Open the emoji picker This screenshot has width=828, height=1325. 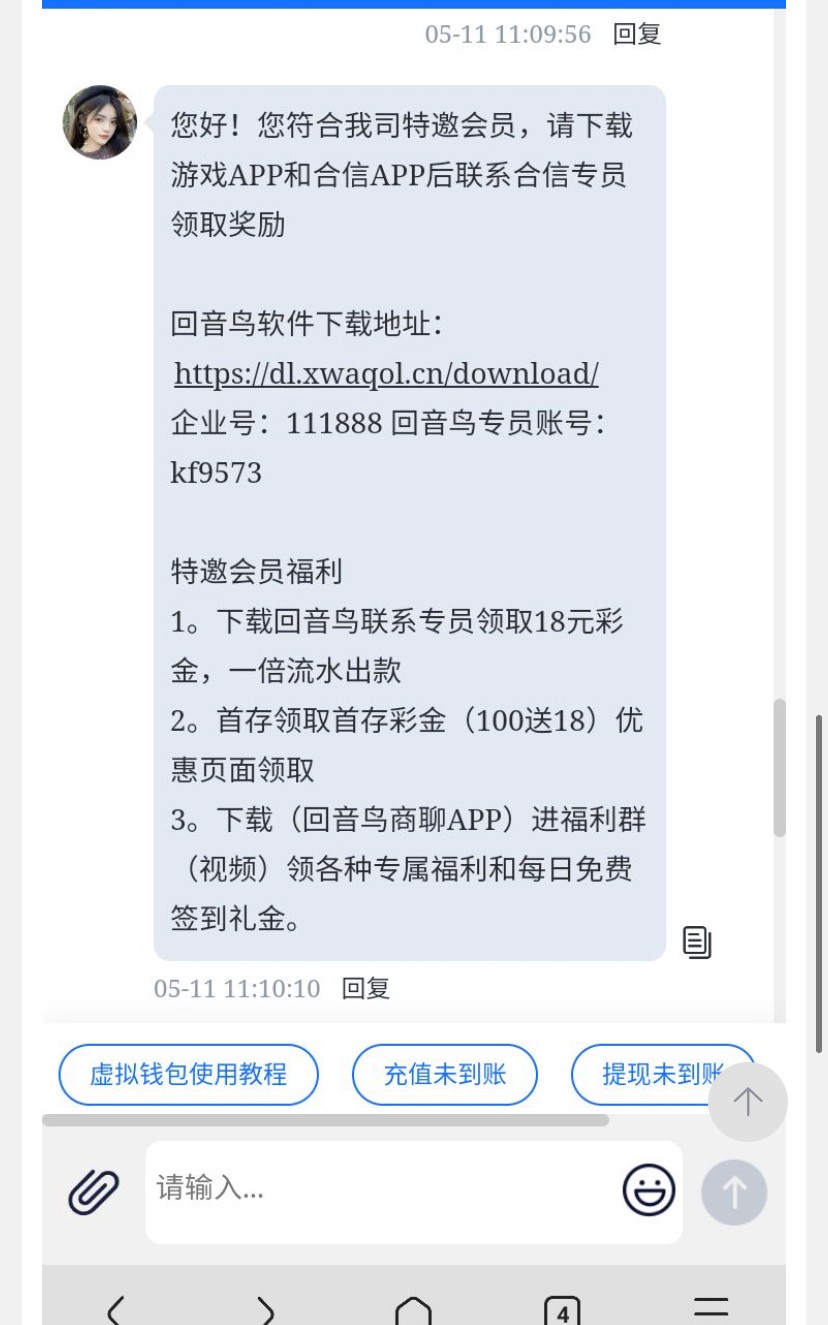649,1190
